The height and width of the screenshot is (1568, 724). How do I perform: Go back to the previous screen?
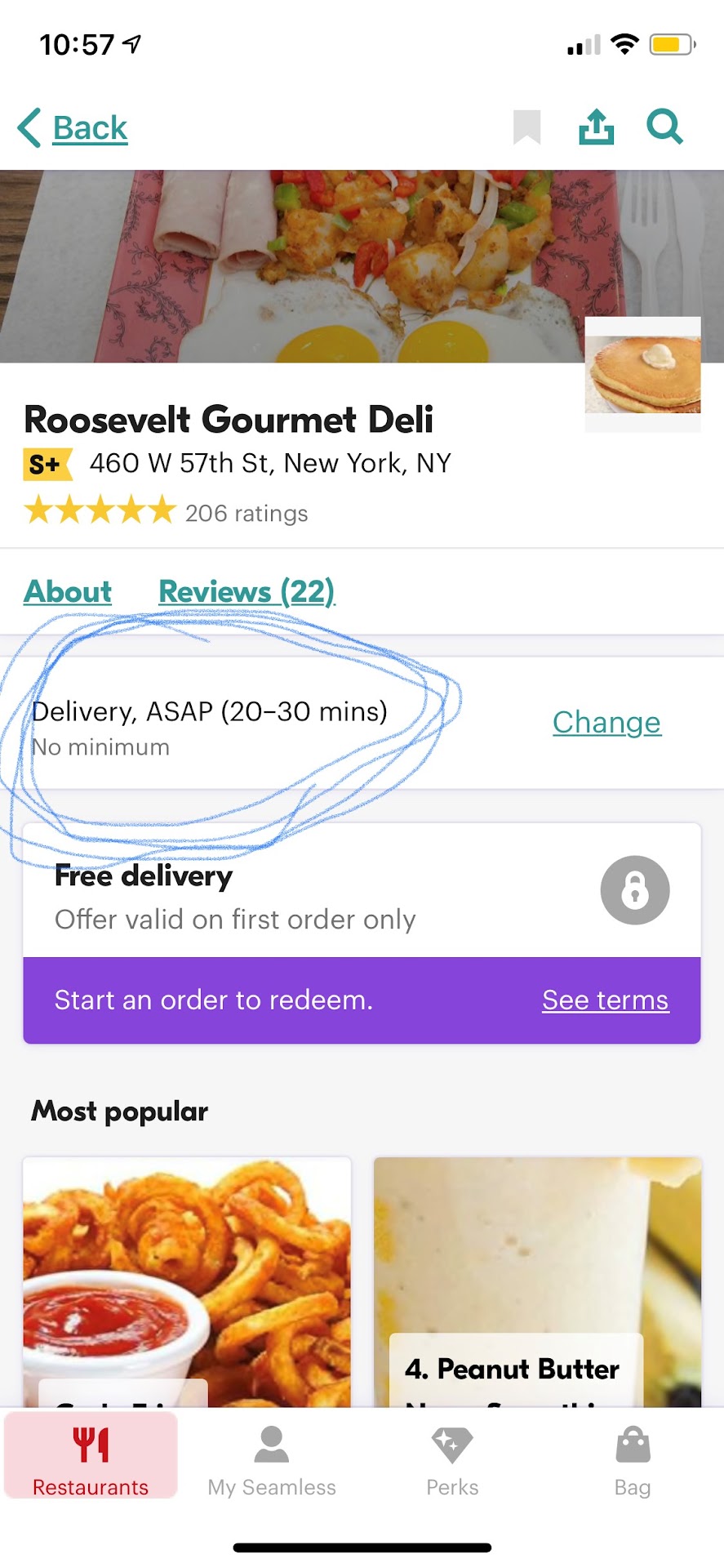coord(73,128)
